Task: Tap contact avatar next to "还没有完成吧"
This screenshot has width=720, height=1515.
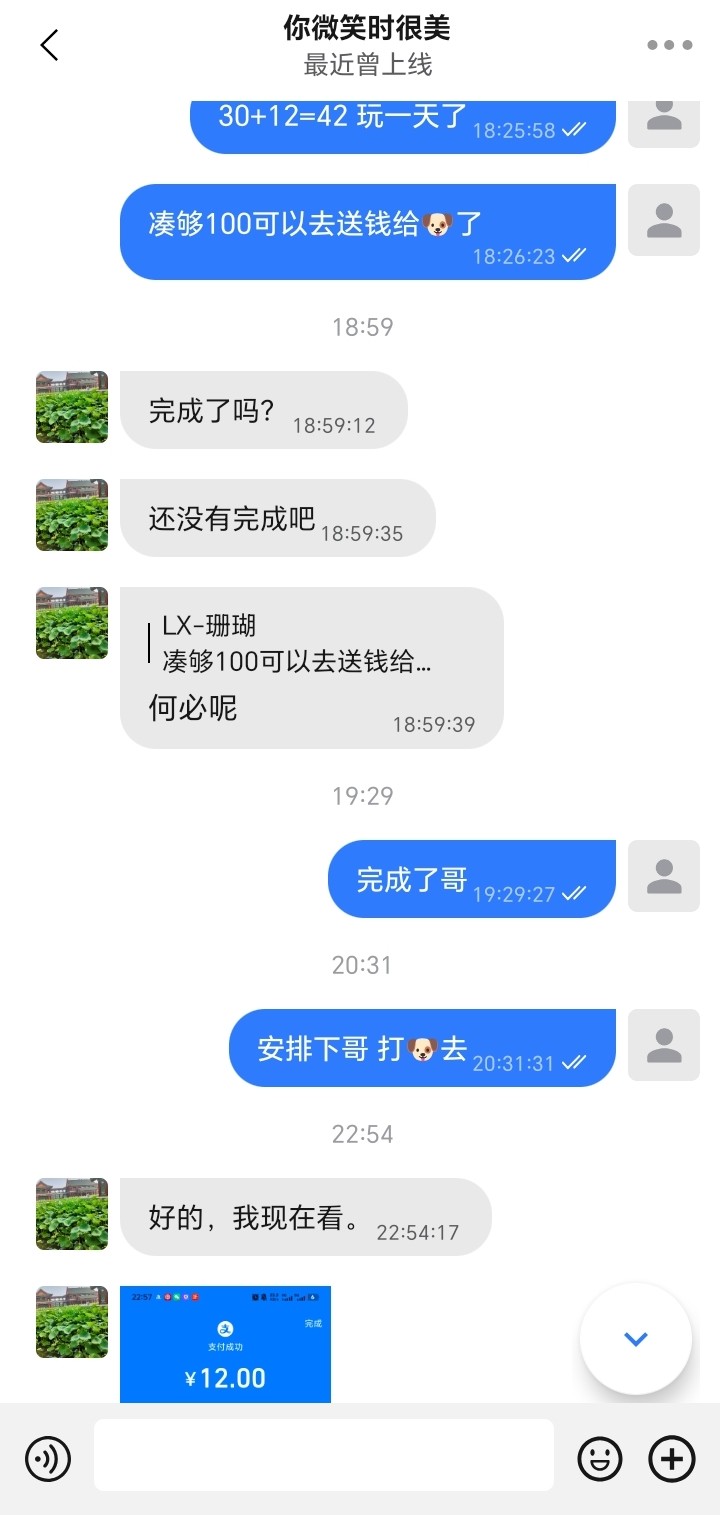Action: [71, 515]
